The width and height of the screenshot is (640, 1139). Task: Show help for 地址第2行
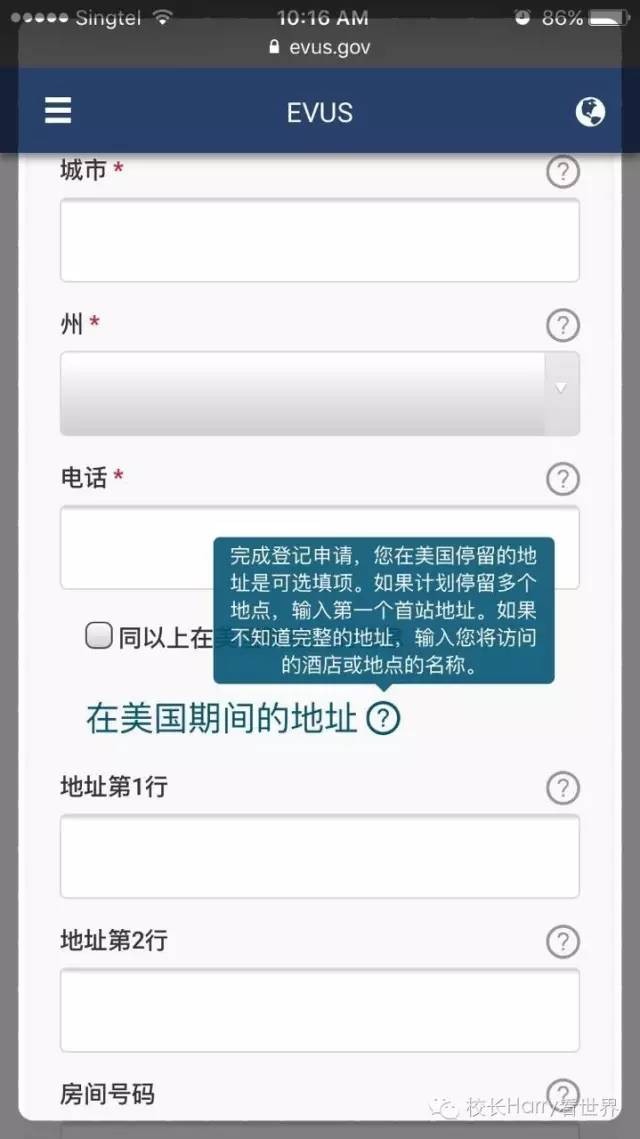click(563, 941)
